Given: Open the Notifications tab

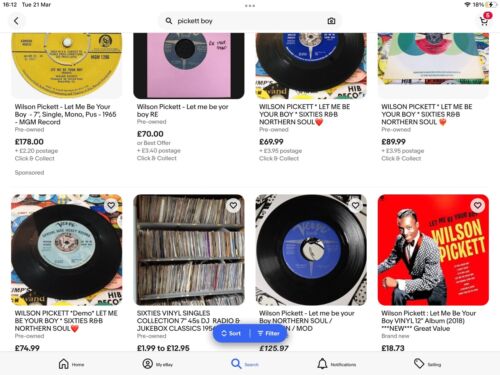Looking at the screenshot, I should point(336,364).
